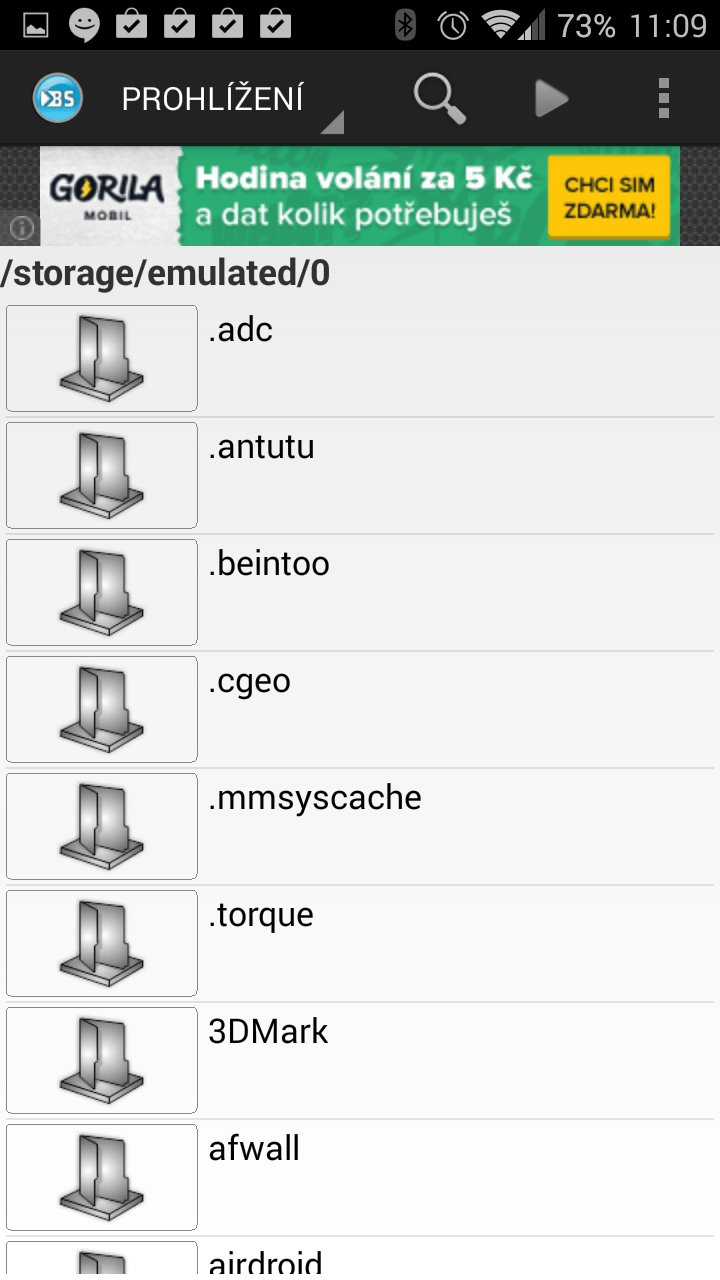Open the .torque folder
720x1280 pixels.
[360, 944]
